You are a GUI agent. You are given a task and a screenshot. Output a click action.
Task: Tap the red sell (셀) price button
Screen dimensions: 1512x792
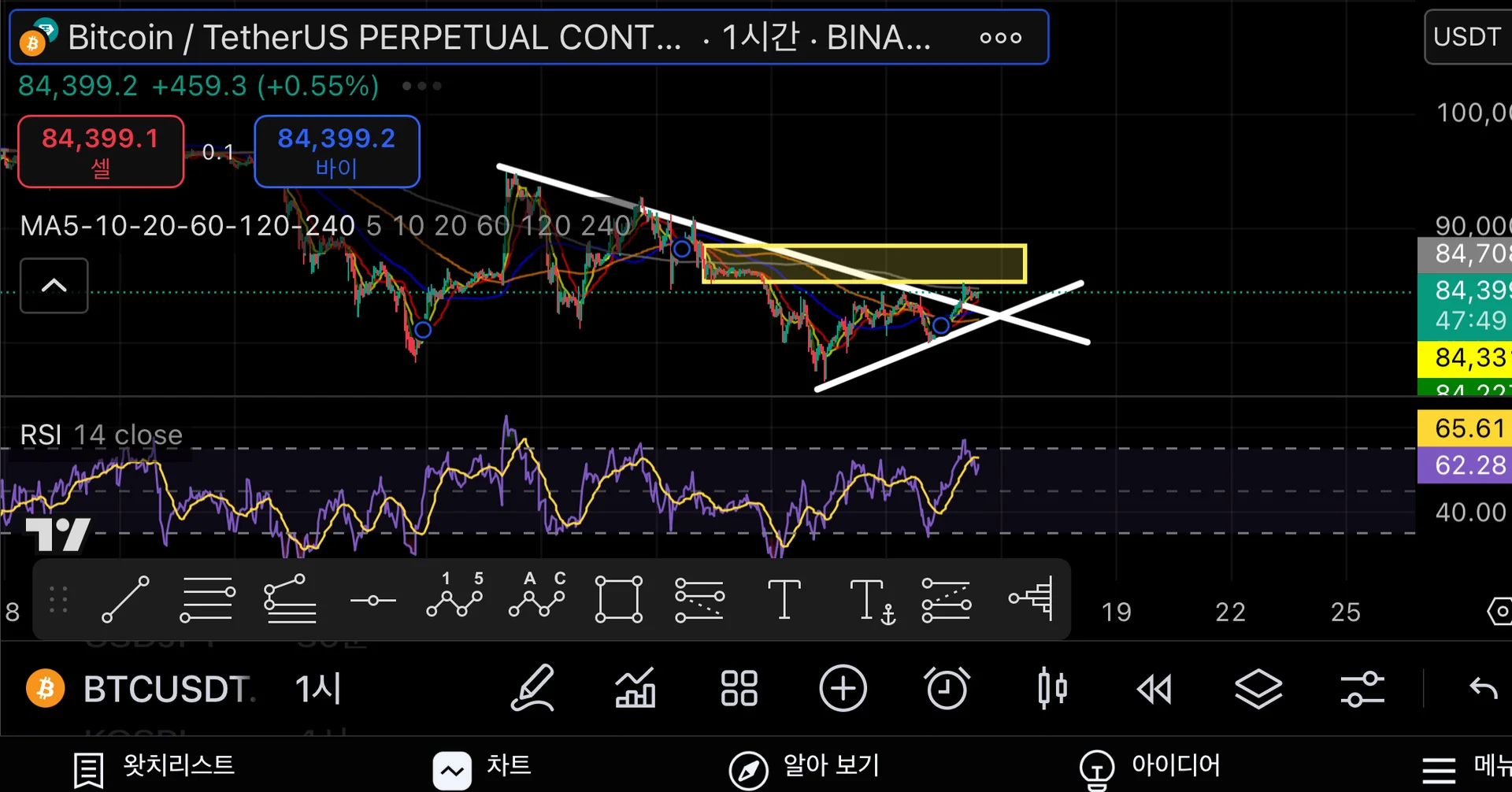click(101, 151)
